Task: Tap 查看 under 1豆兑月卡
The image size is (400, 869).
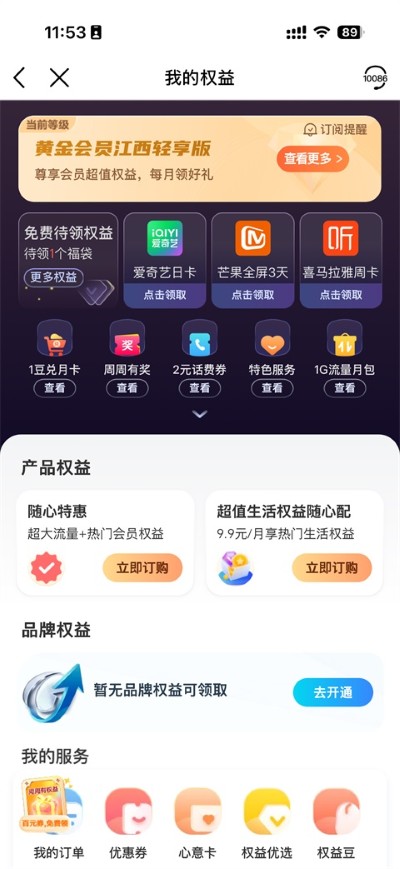Action: [54, 389]
